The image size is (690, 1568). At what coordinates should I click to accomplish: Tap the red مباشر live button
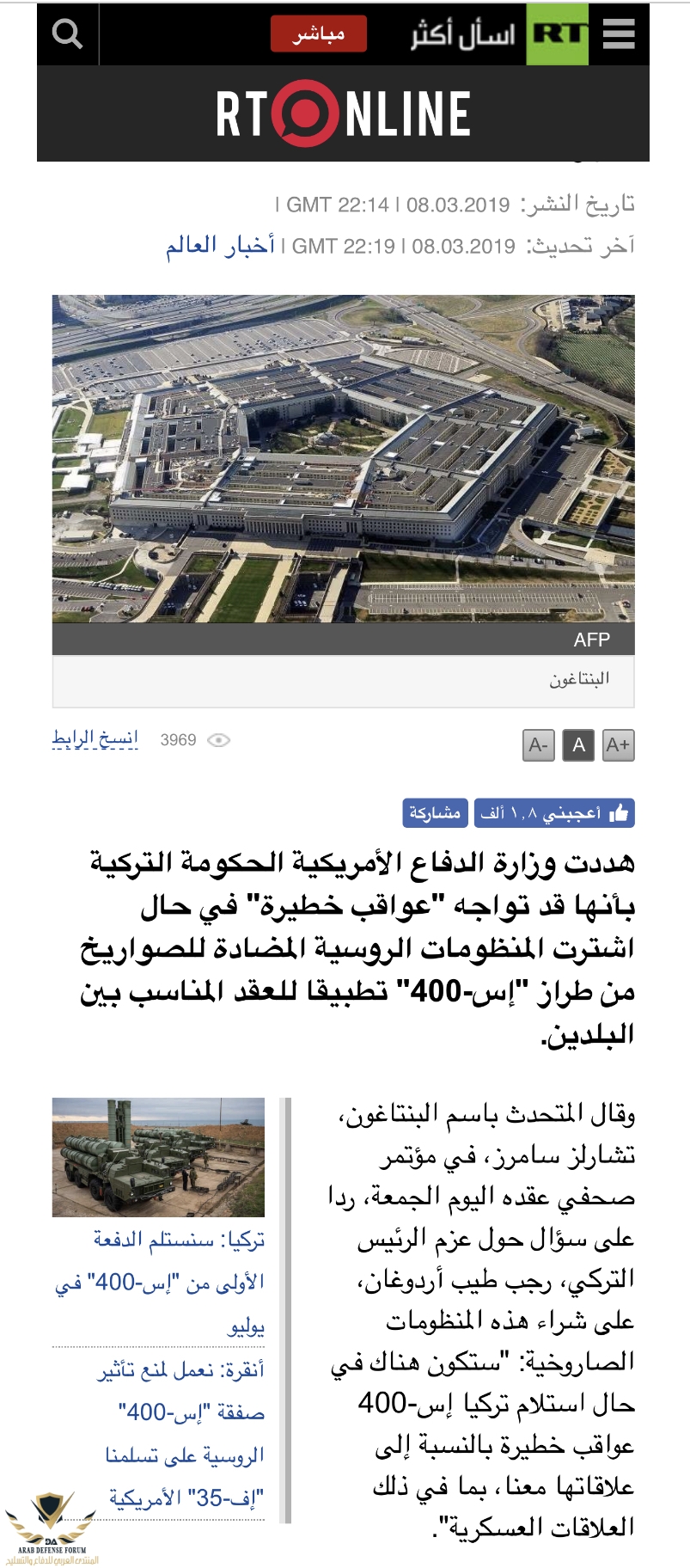pyautogui.click(x=319, y=34)
